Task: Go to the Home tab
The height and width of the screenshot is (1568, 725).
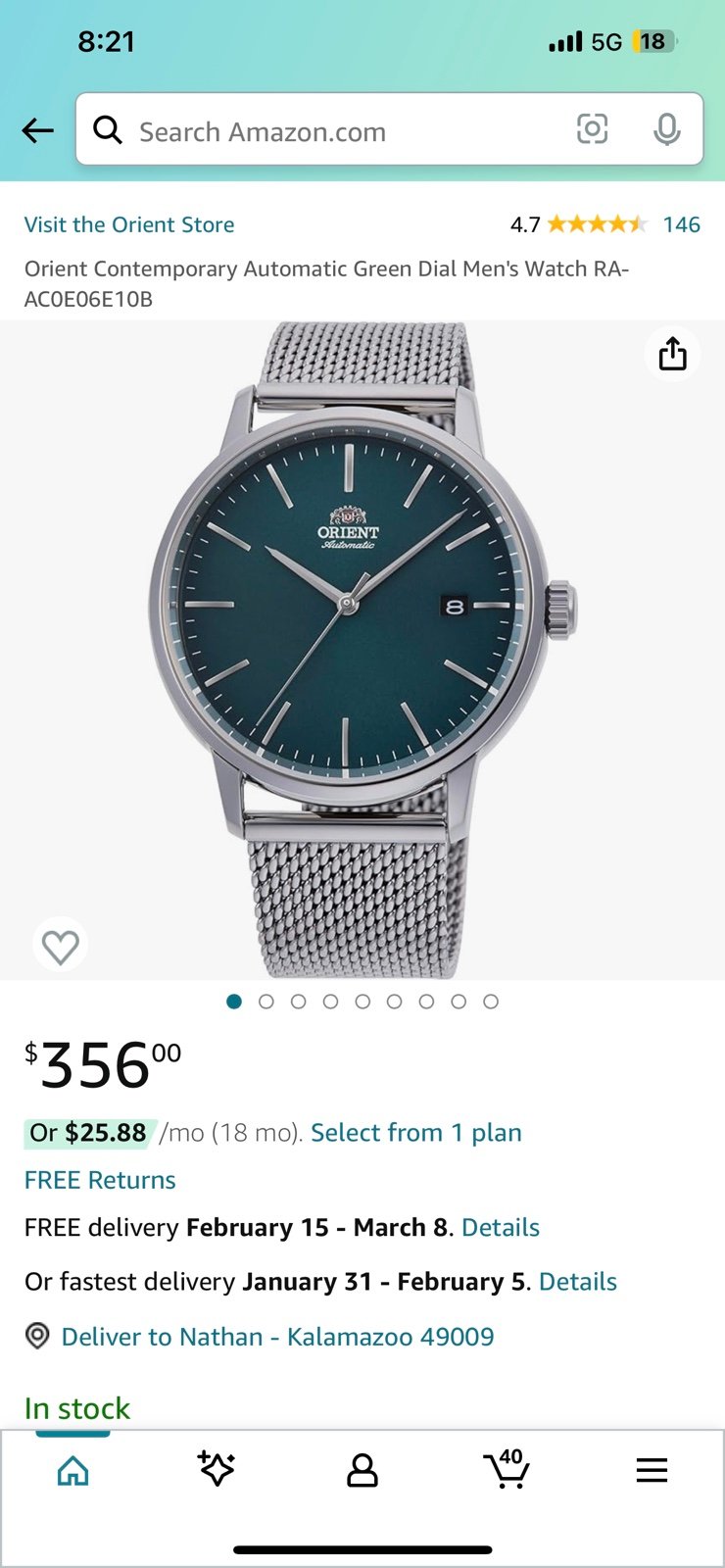Action: [72, 1470]
